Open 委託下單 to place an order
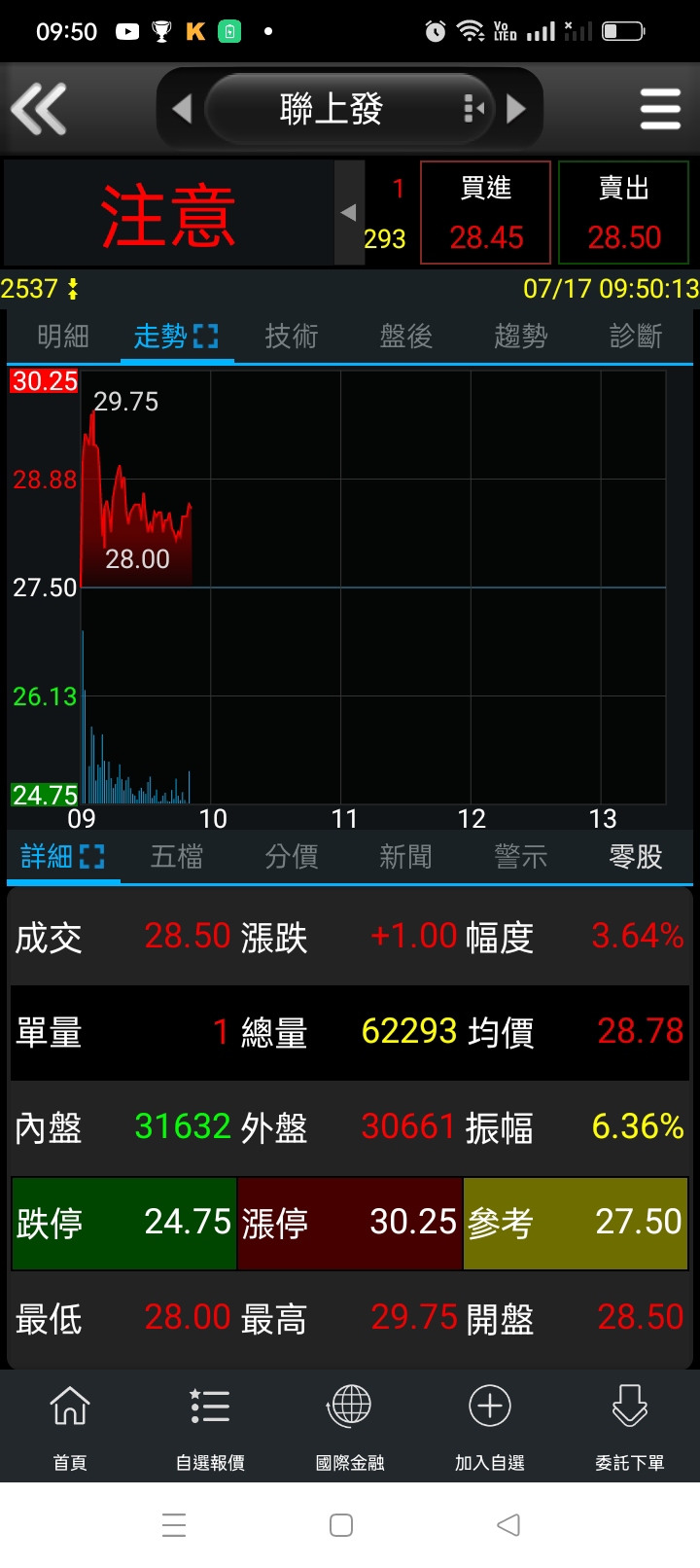The width and height of the screenshot is (700, 1568). (x=630, y=1426)
